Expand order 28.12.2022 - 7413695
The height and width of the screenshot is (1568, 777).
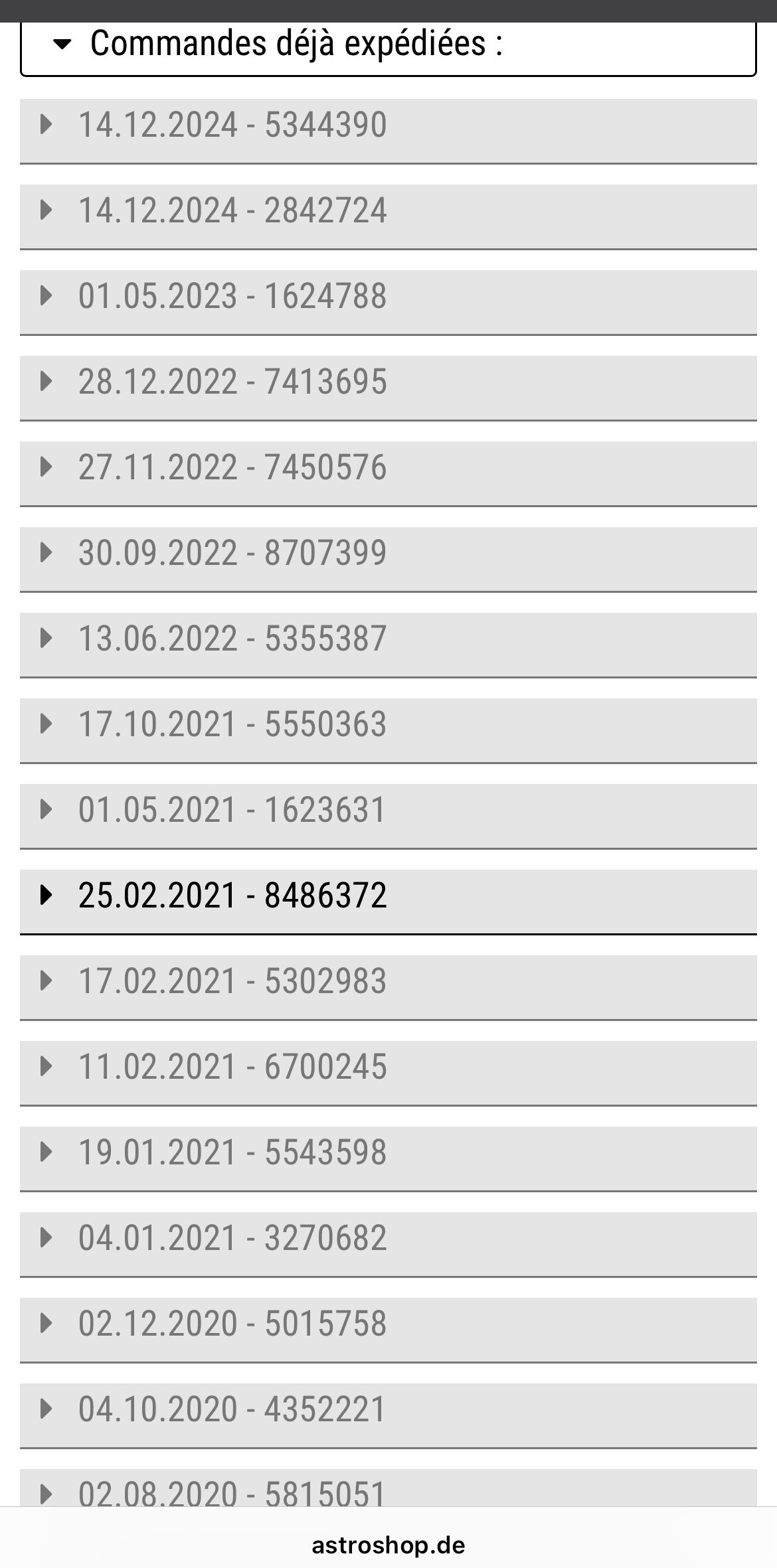click(232, 382)
